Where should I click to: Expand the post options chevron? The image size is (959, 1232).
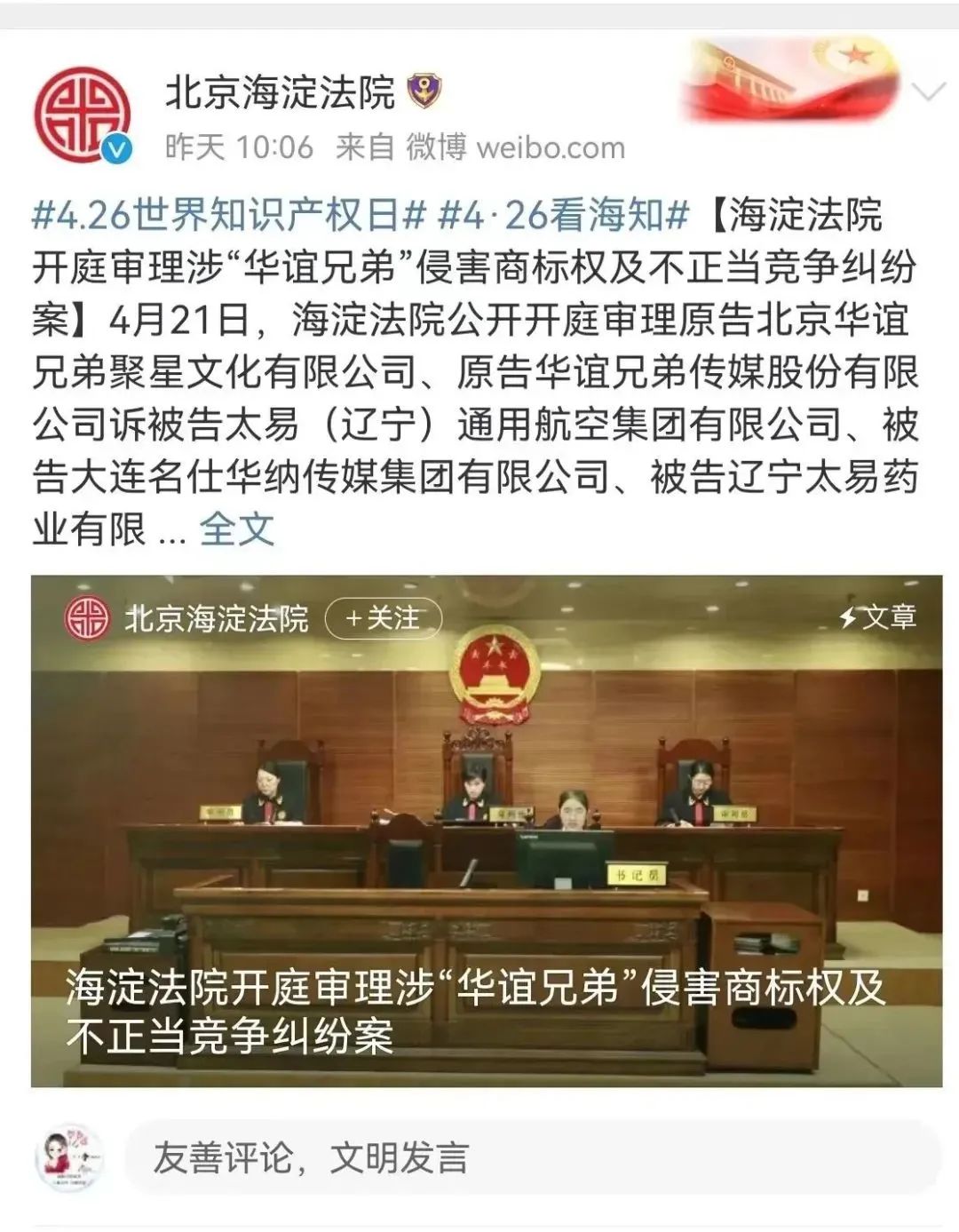[x=930, y=91]
